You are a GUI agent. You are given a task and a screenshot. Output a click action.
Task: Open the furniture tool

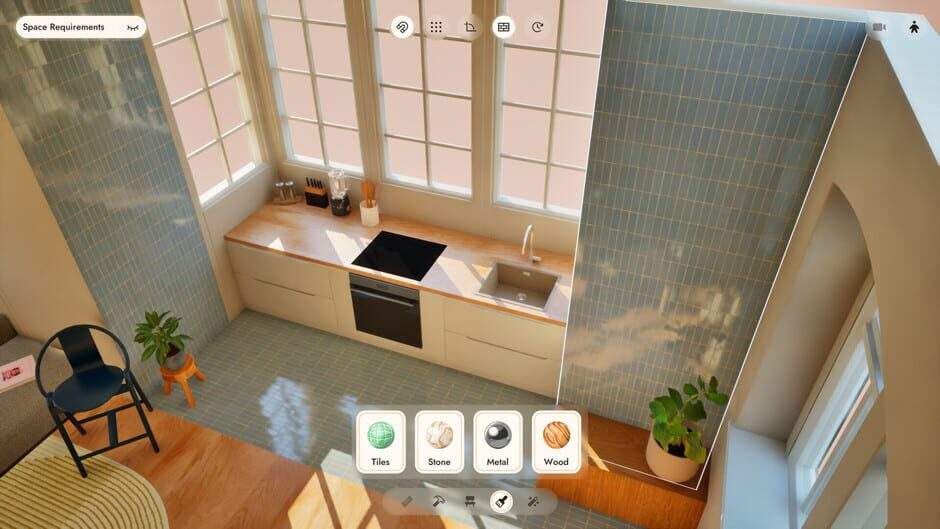coord(470,500)
